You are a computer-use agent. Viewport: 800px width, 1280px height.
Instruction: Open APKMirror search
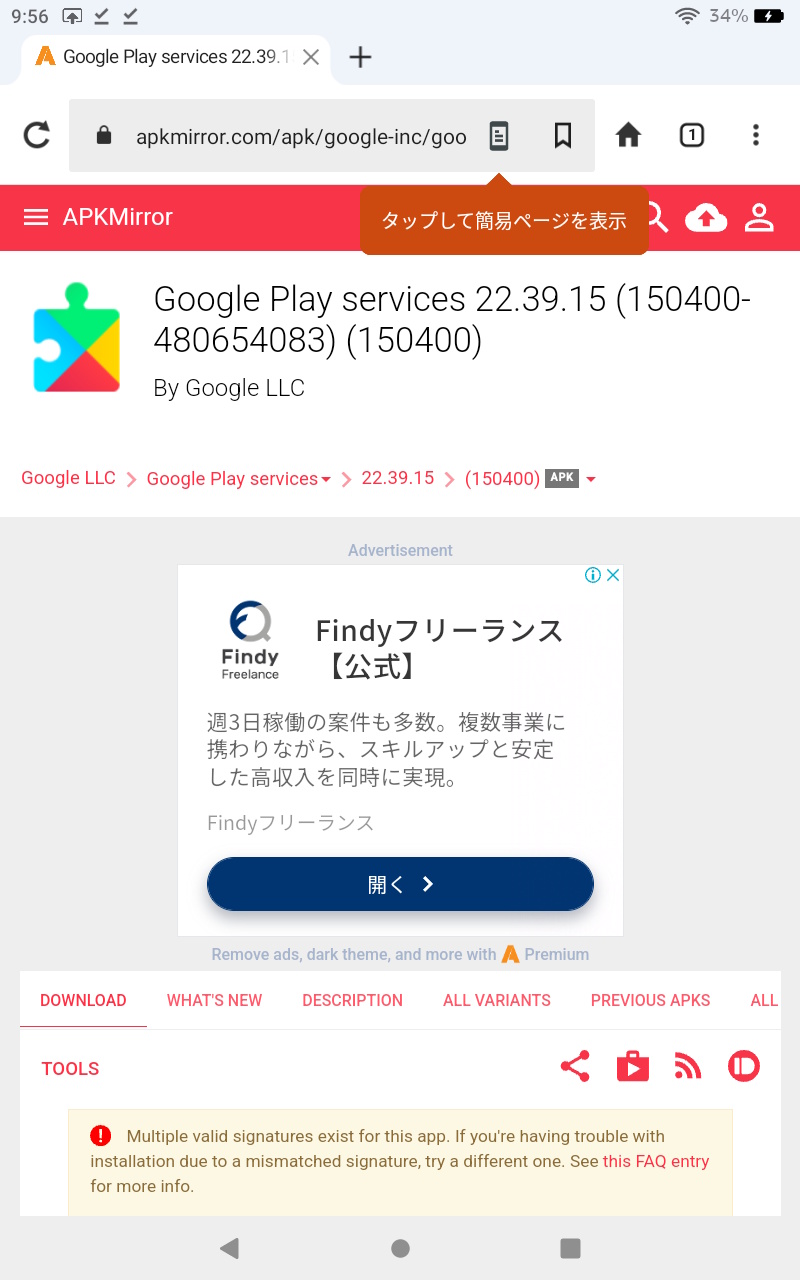tap(655, 217)
